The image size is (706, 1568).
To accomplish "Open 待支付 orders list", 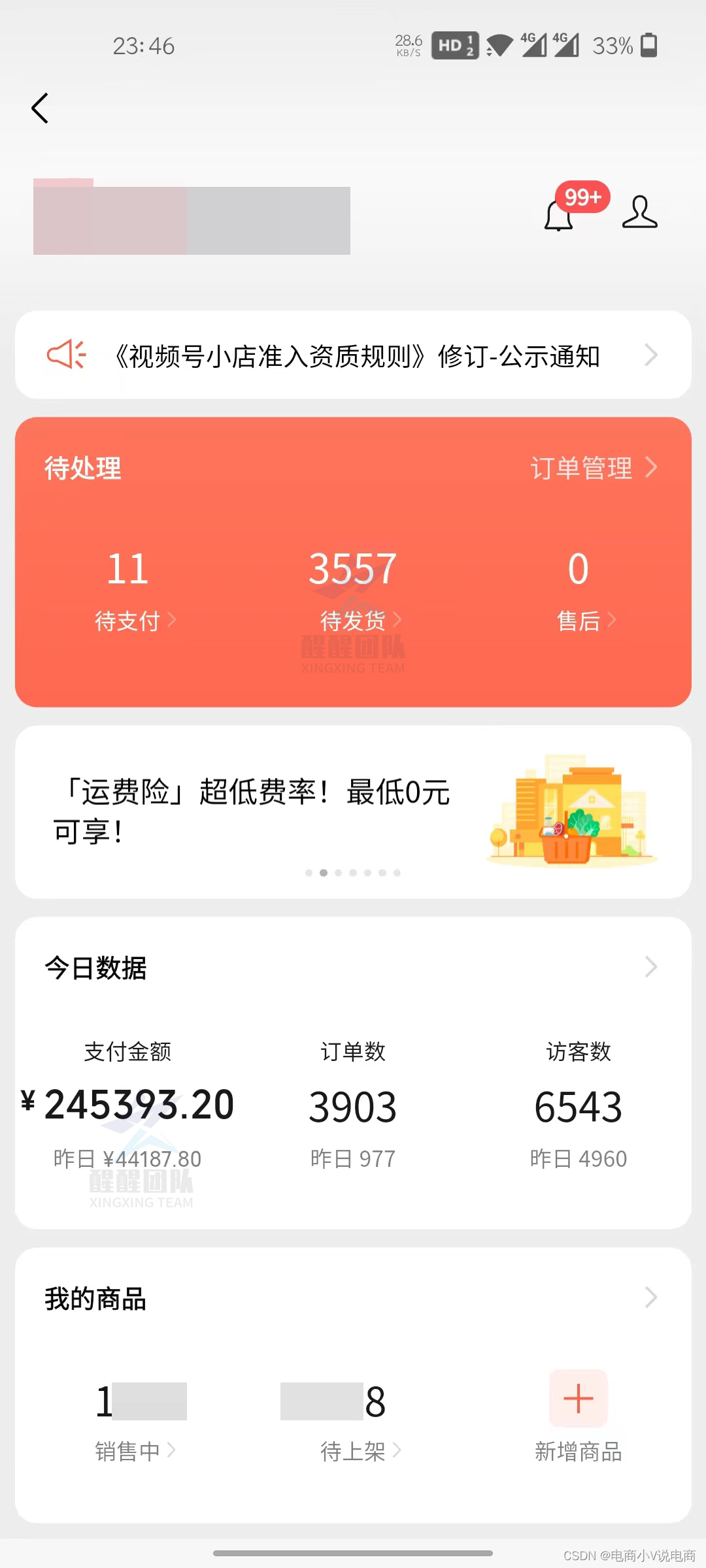I will pyautogui.click(x=128, y=621).
